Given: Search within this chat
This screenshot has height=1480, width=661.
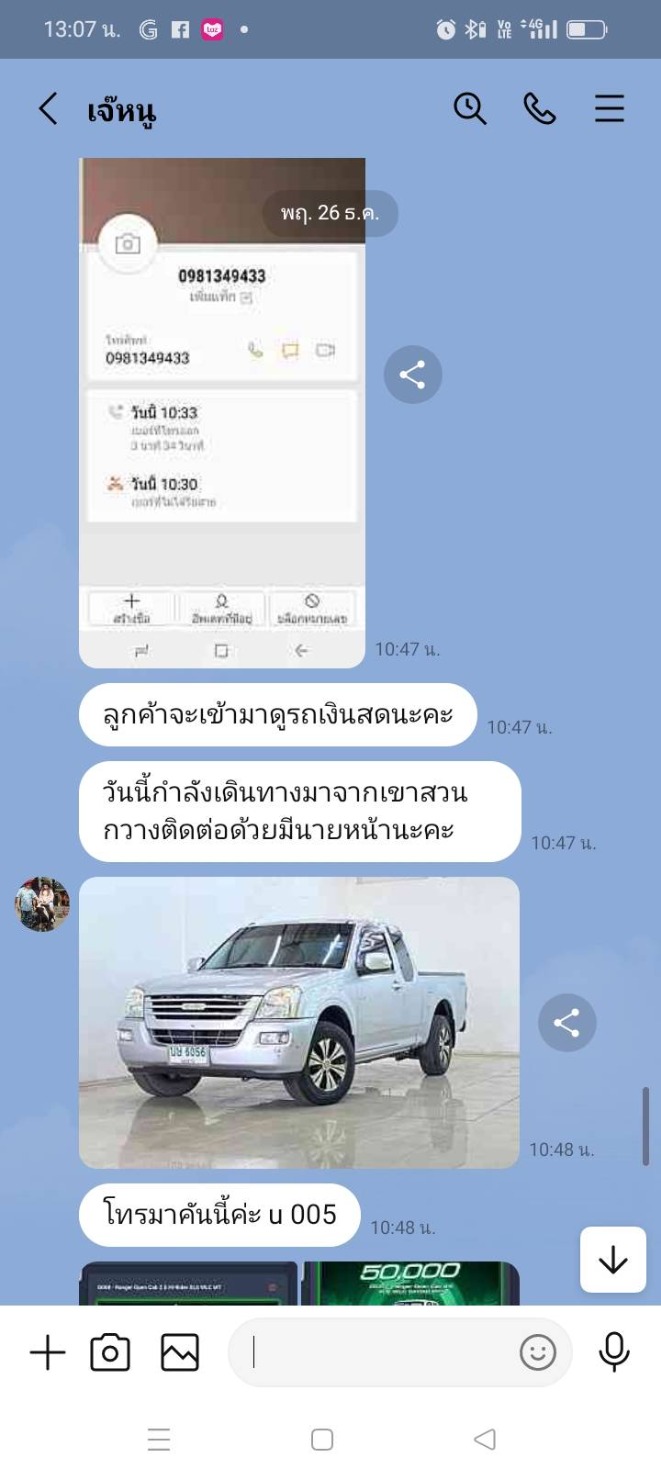Looking at the screenshot, I should [x=469, y=108].
